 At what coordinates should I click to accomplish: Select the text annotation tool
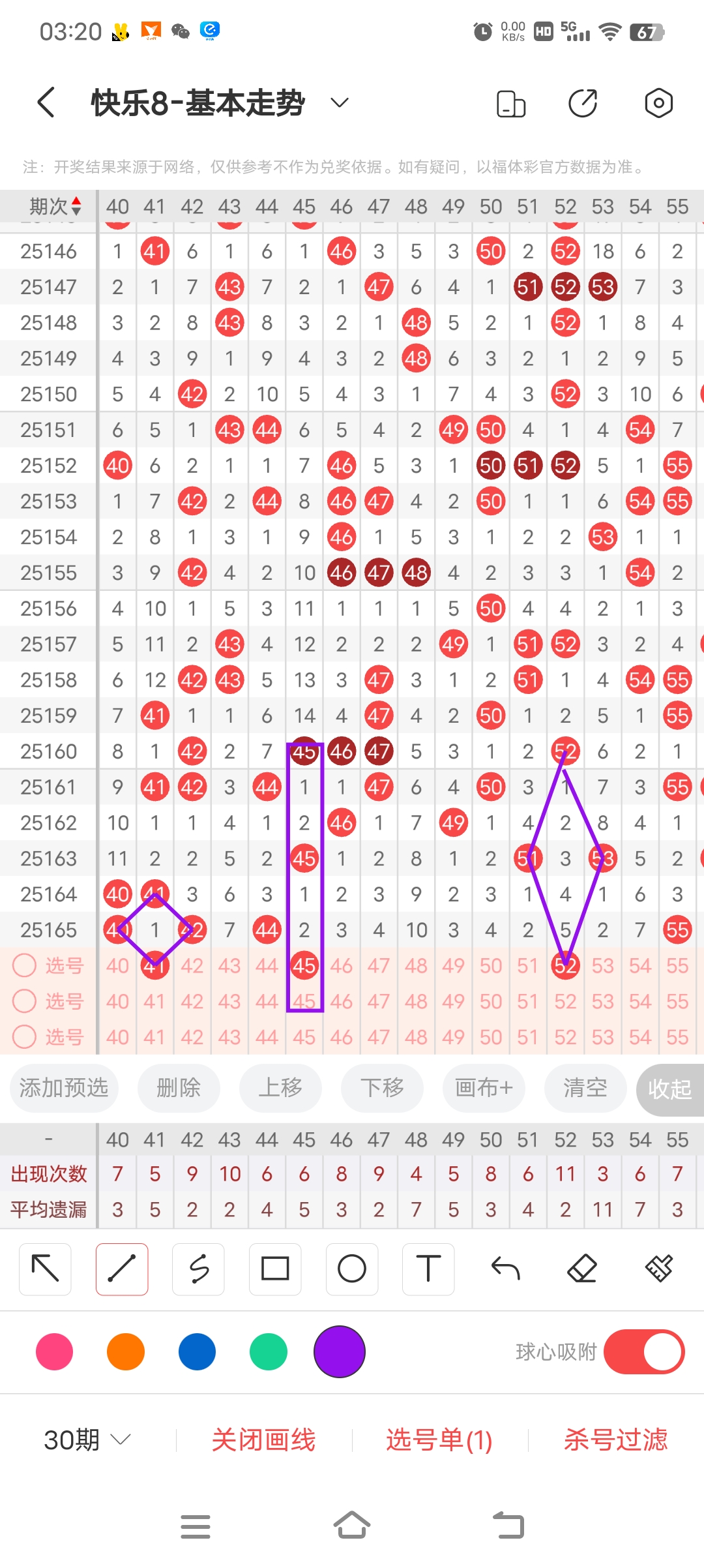(x=428, y=1269)
